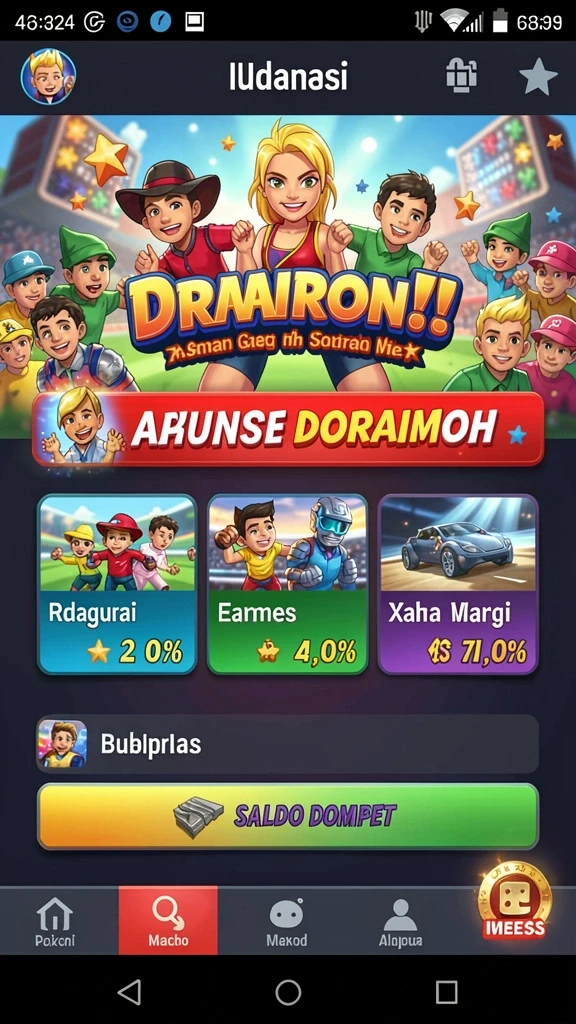Select the Macho tab
The width and height of the screenshot is (576, 1024).
click(168, 921)
